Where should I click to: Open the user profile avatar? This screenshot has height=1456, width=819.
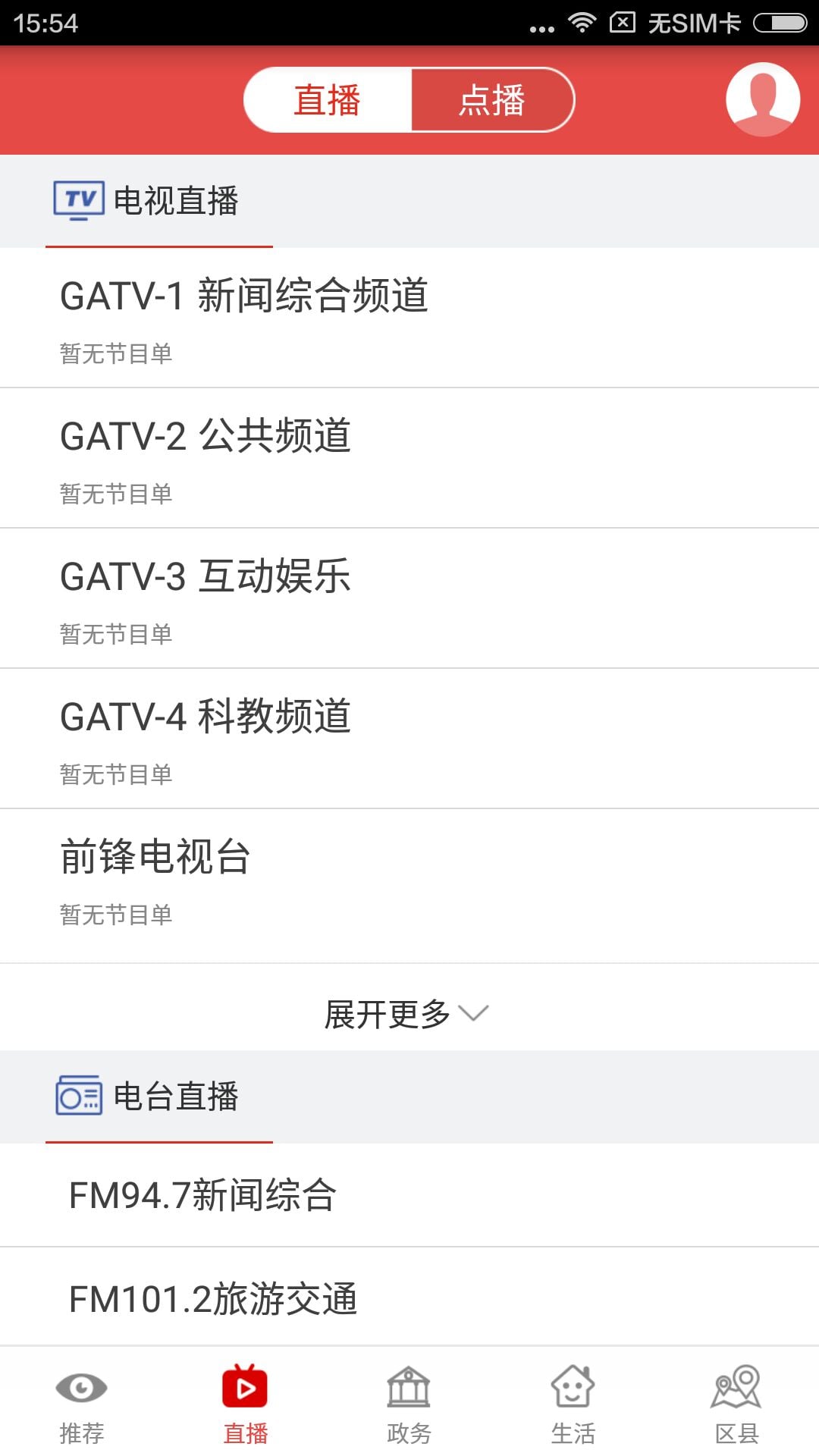click(763, 99)
